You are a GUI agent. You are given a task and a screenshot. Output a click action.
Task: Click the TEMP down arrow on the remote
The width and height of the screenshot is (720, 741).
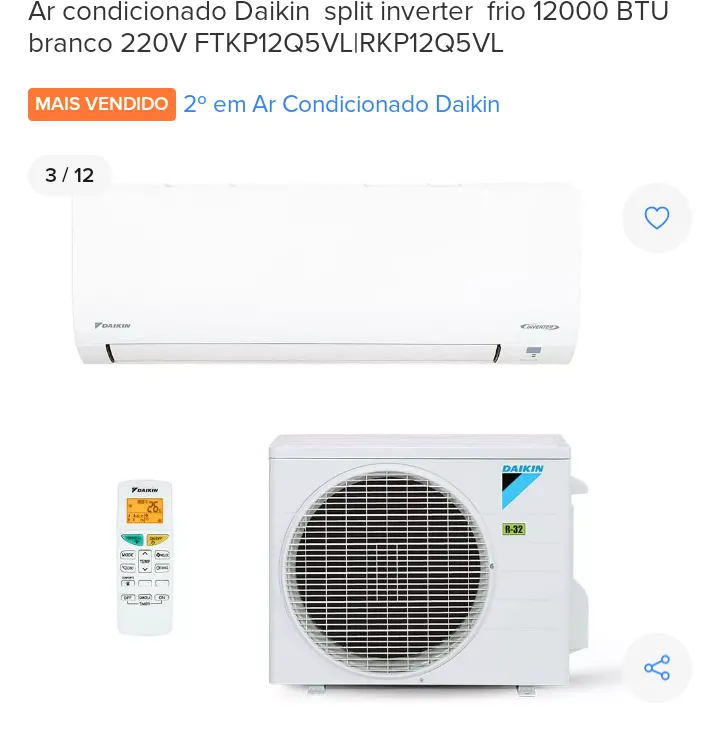pos(145,567)
